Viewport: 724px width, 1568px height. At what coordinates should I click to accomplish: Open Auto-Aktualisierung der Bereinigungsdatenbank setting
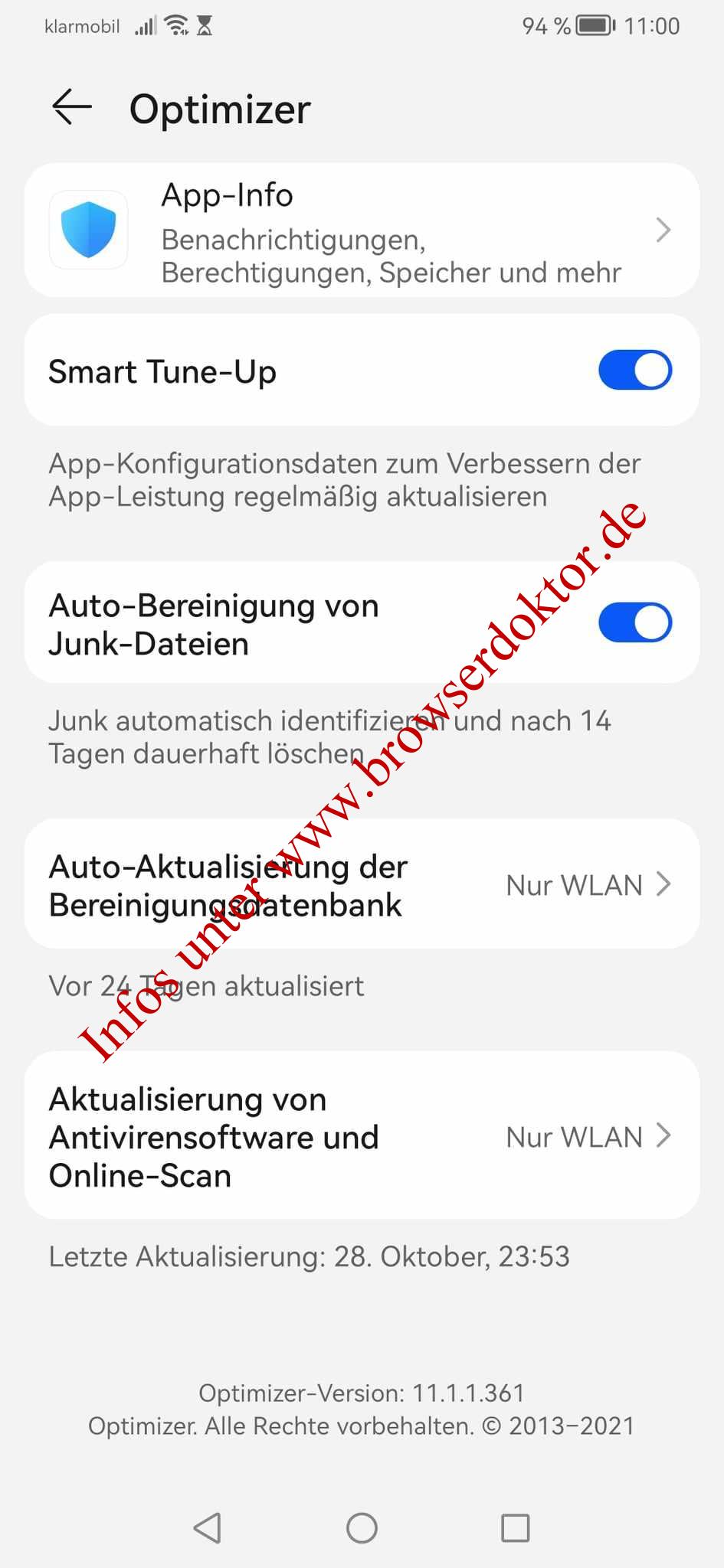(362, 884)
